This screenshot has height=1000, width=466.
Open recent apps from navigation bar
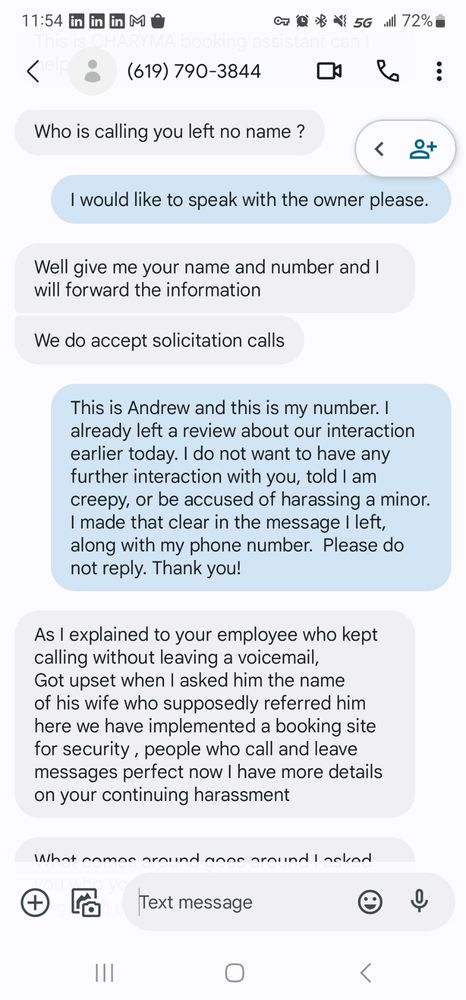pos(104,973)
